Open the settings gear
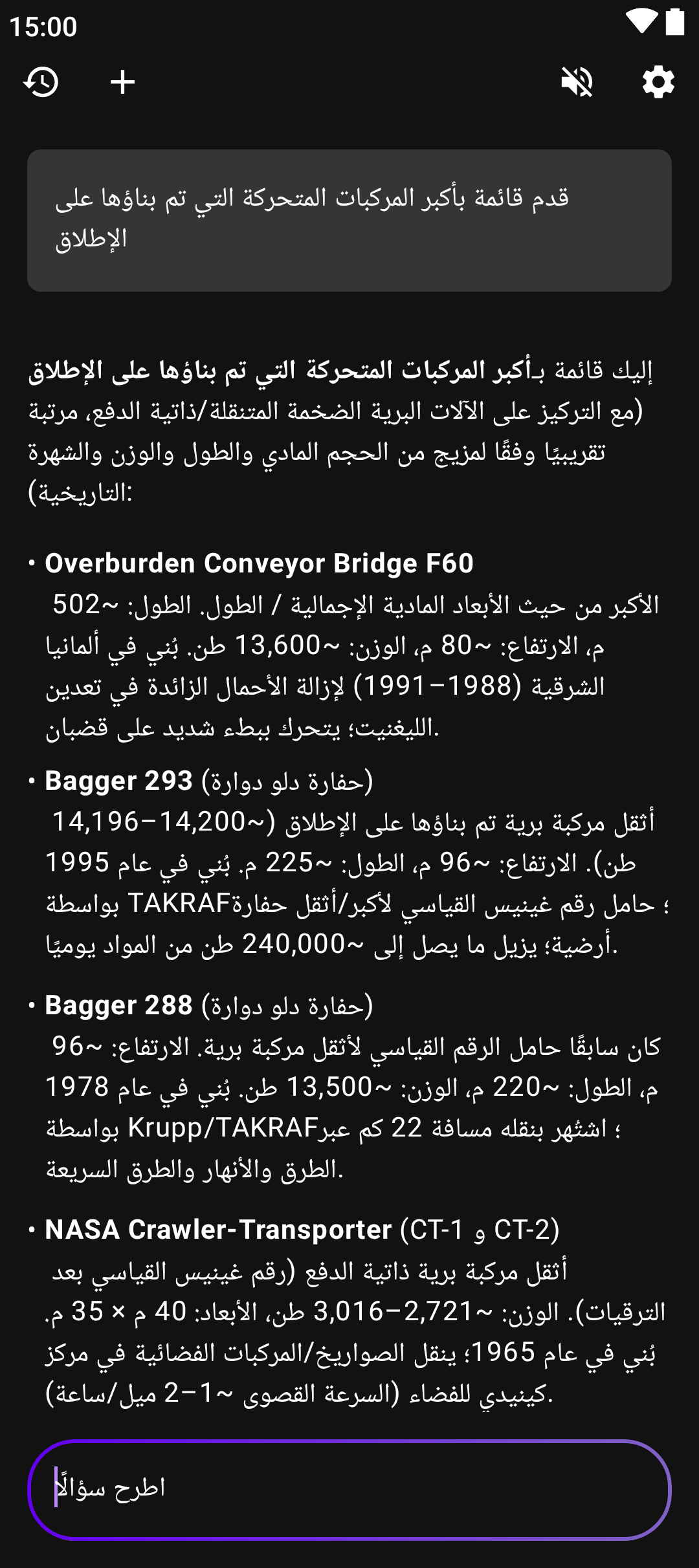Screen dimensions: 699x1568 [658, 82]
